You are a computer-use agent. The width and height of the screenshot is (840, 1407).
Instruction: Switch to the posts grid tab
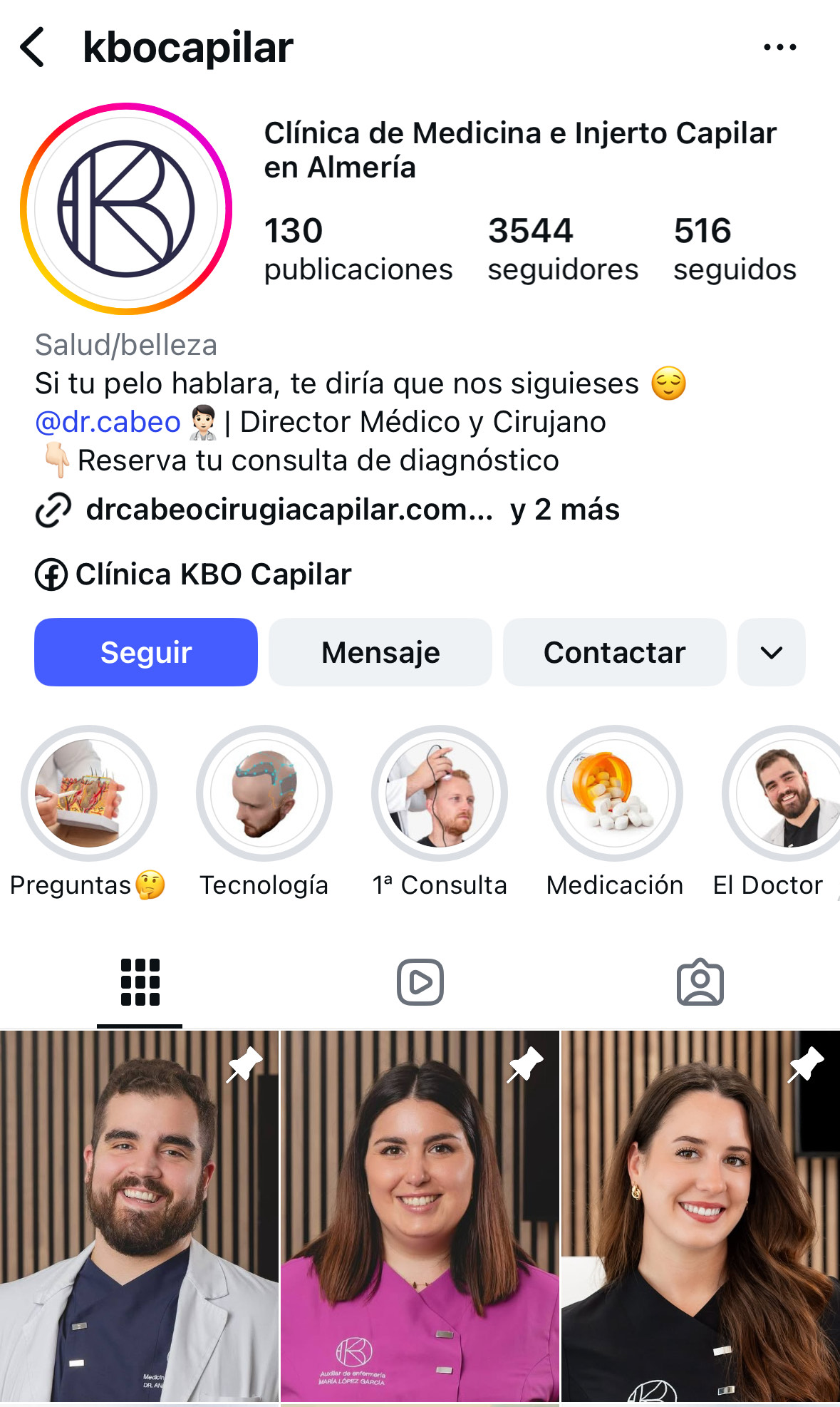[140, 982]
